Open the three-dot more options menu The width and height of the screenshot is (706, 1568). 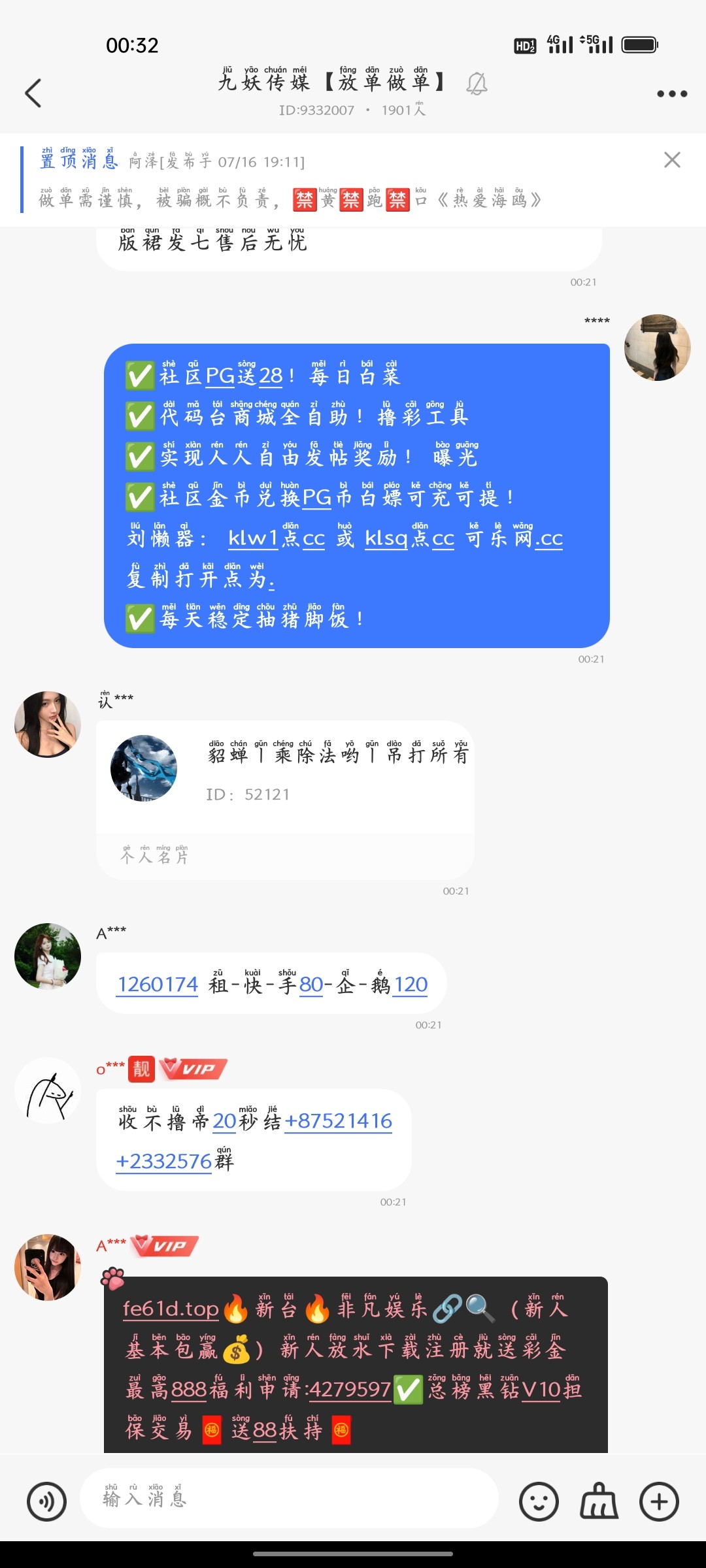coord(671,93)
